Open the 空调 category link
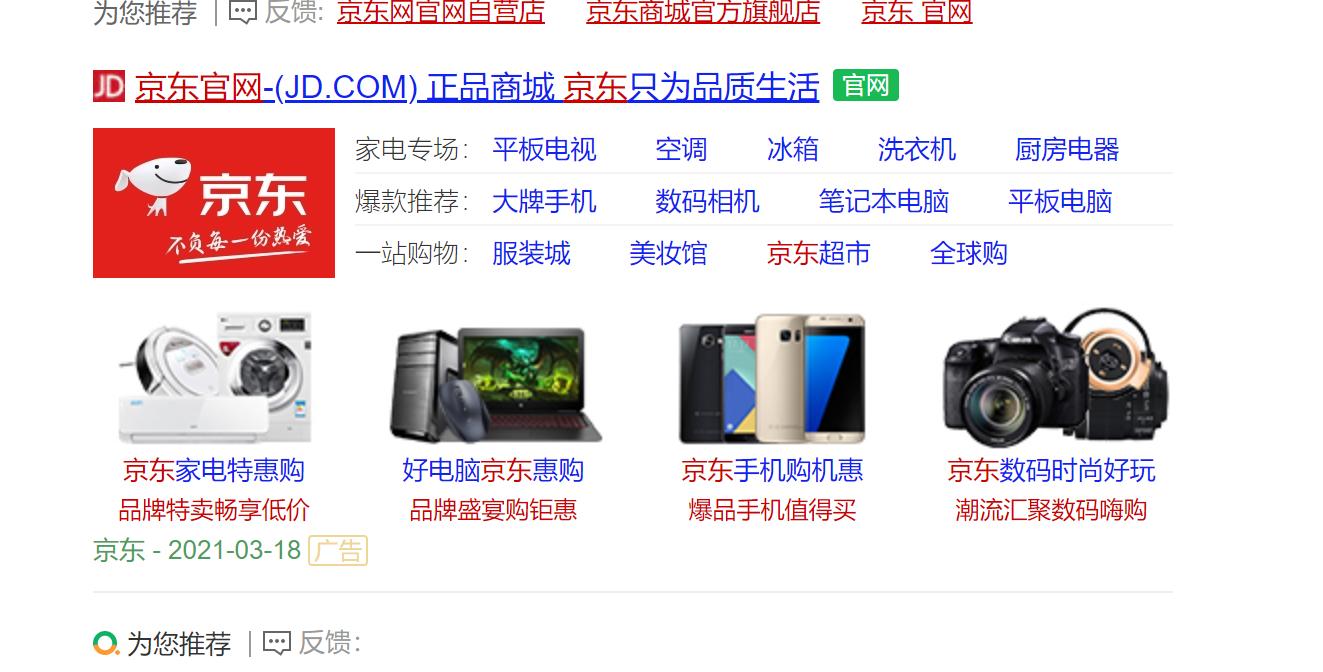 pos(681,150)
